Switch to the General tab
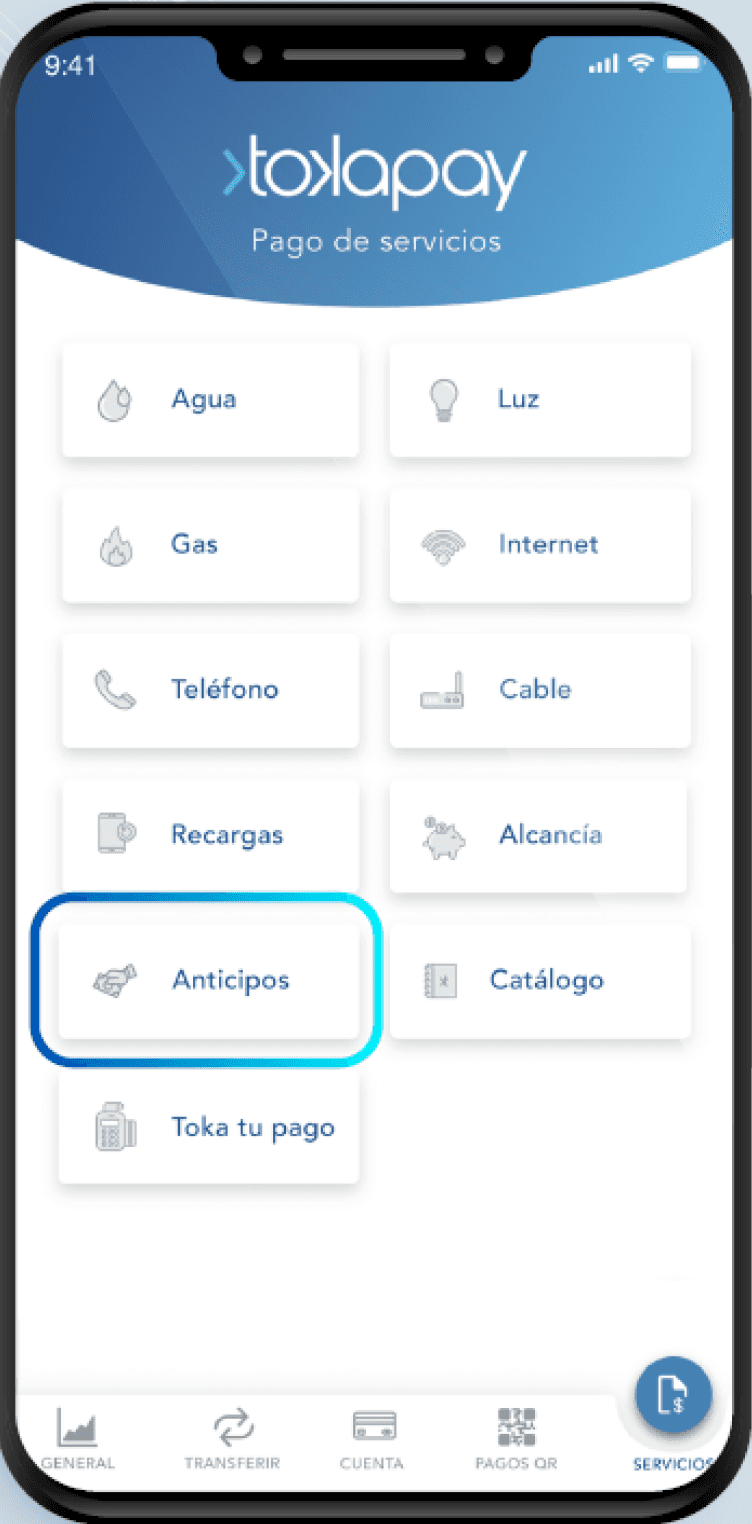This screenshot has height=1524, width=752. tap(77, 1438)
